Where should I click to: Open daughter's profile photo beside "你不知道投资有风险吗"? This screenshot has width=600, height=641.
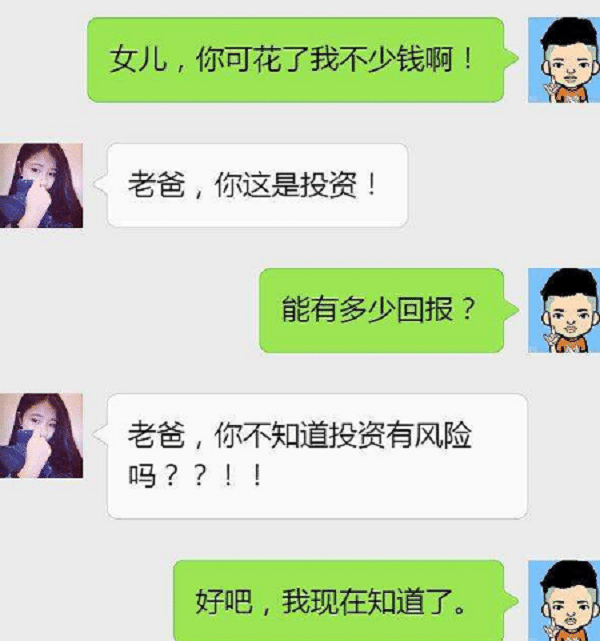pos(41,435)
